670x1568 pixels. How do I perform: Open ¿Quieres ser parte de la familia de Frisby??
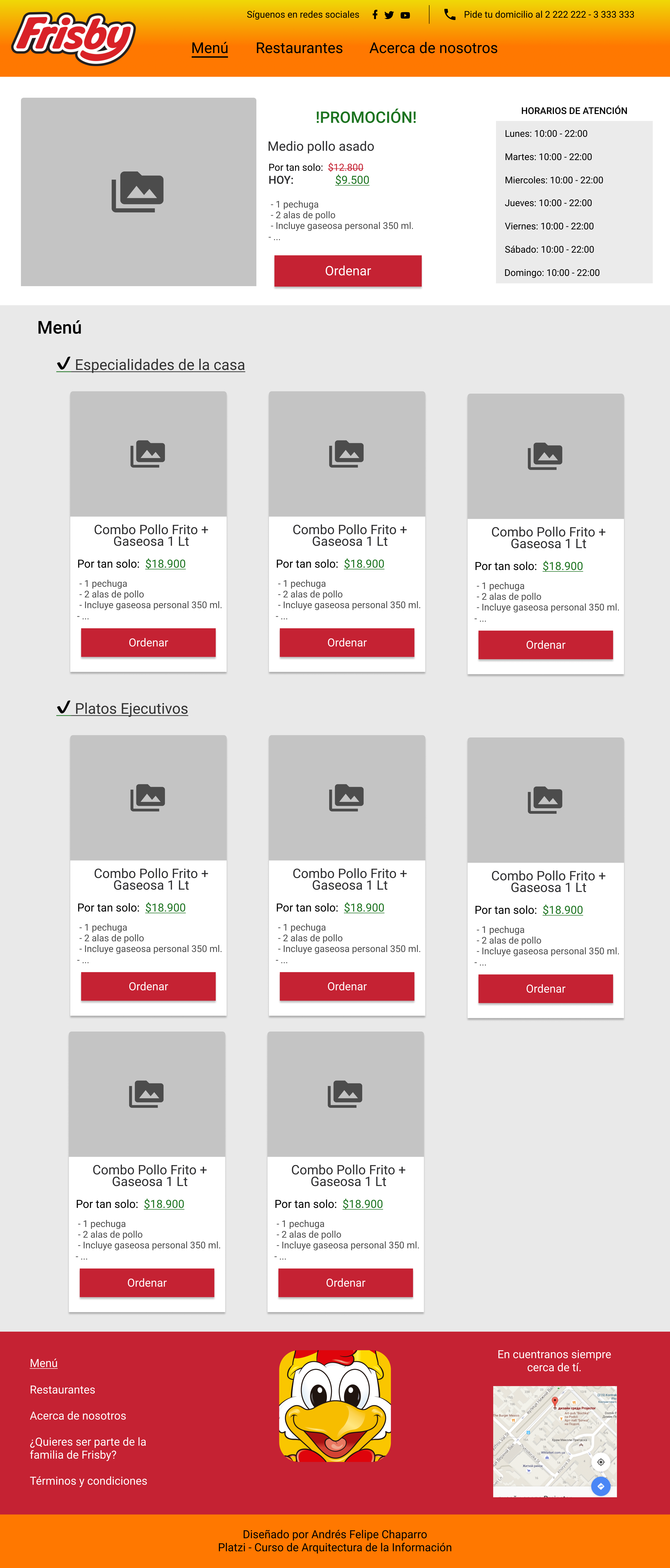tap(88, 1448)
